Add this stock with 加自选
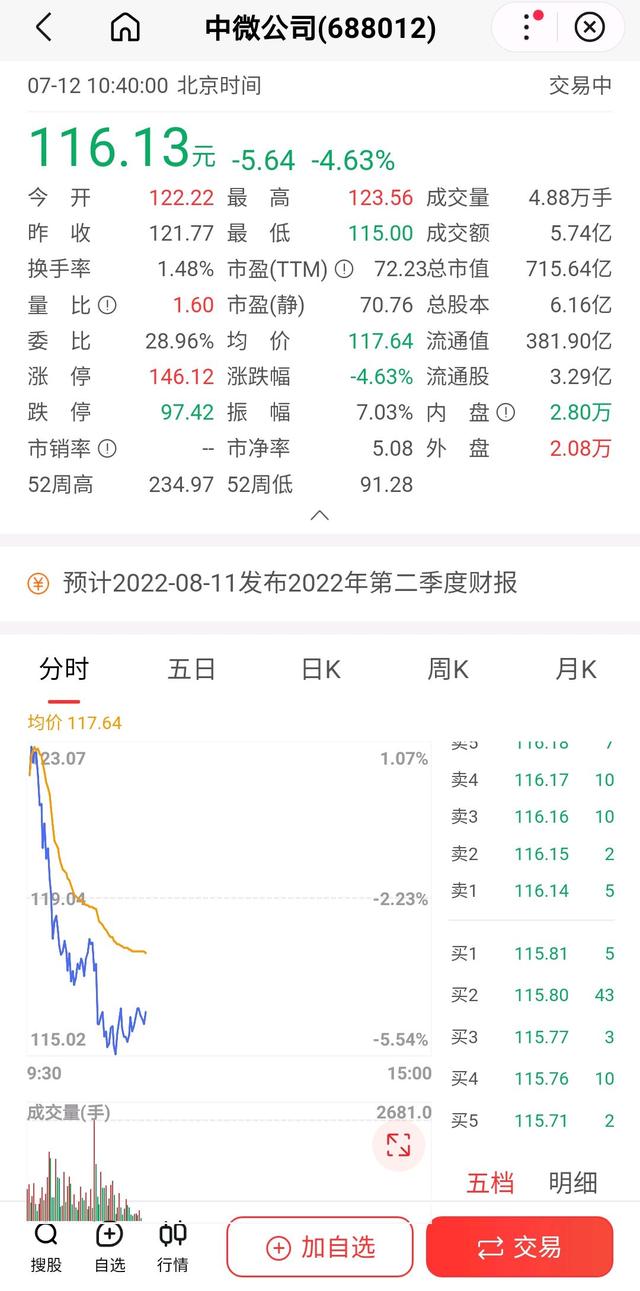 pos(320,1247)
